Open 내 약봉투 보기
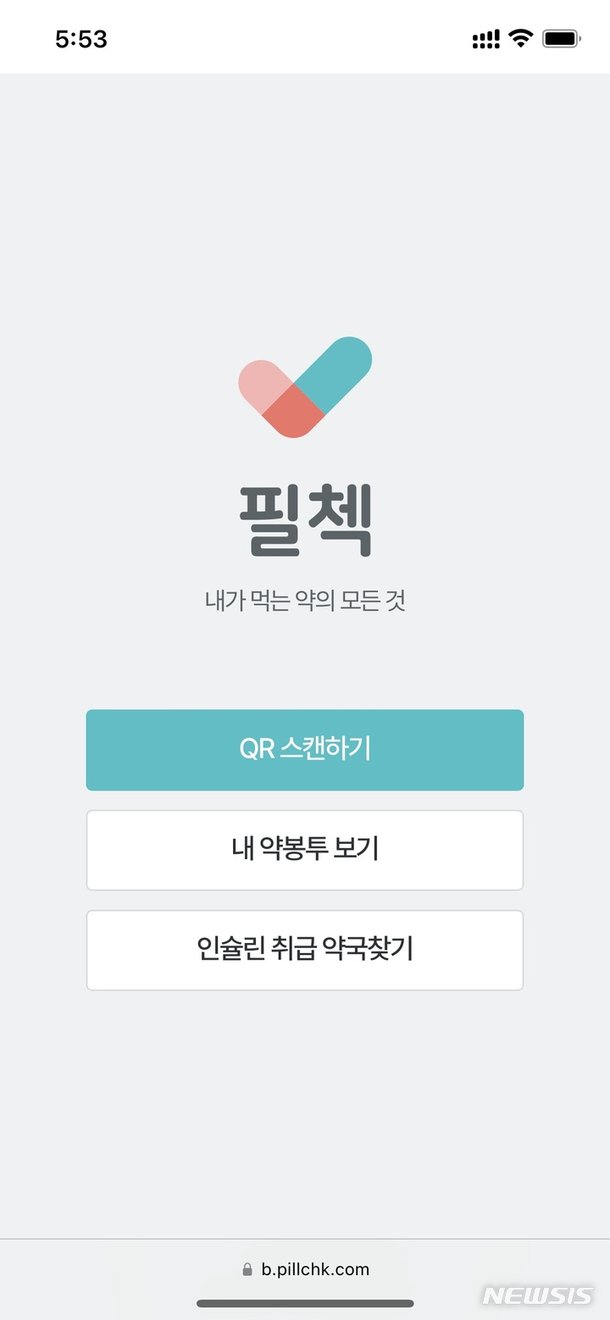The height and width of the screenshot is (1320, 610). point(305,850)
